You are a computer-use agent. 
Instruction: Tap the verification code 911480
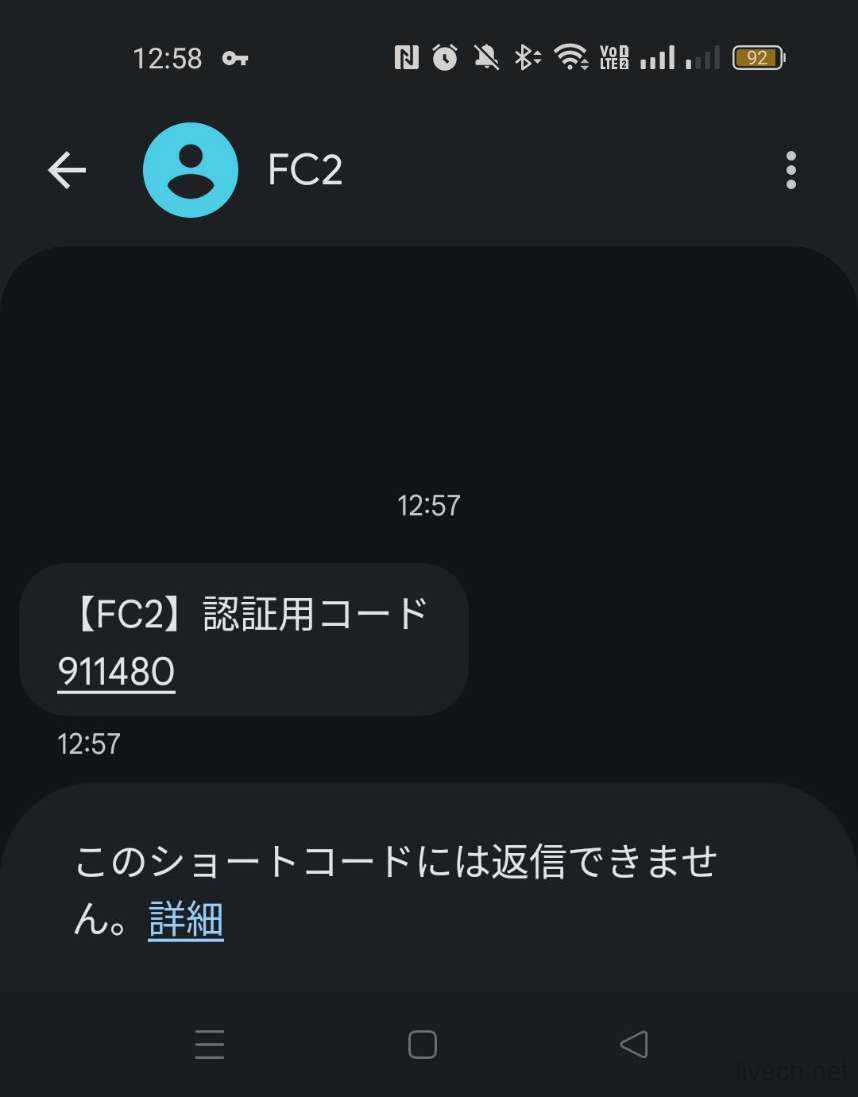(x=116, y=672)
